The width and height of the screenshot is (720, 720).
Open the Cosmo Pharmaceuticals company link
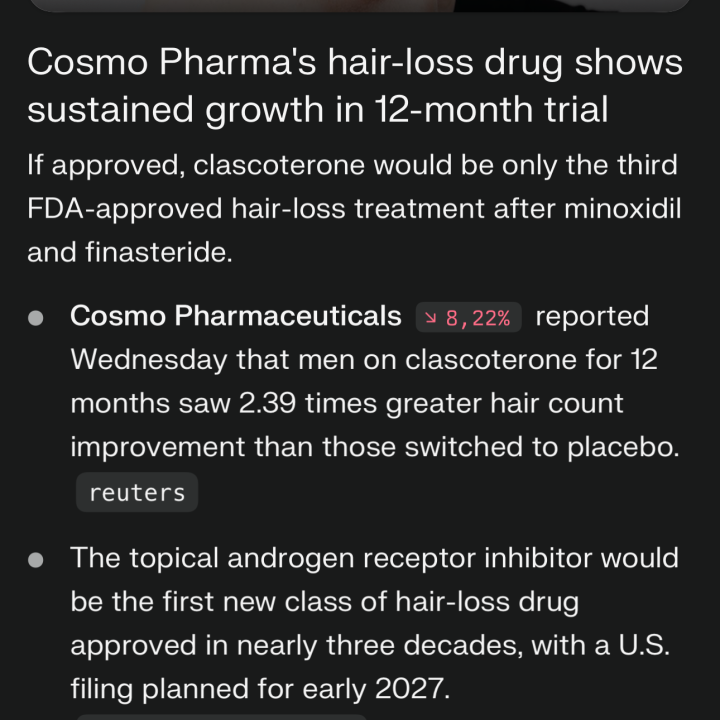[235, 317]
